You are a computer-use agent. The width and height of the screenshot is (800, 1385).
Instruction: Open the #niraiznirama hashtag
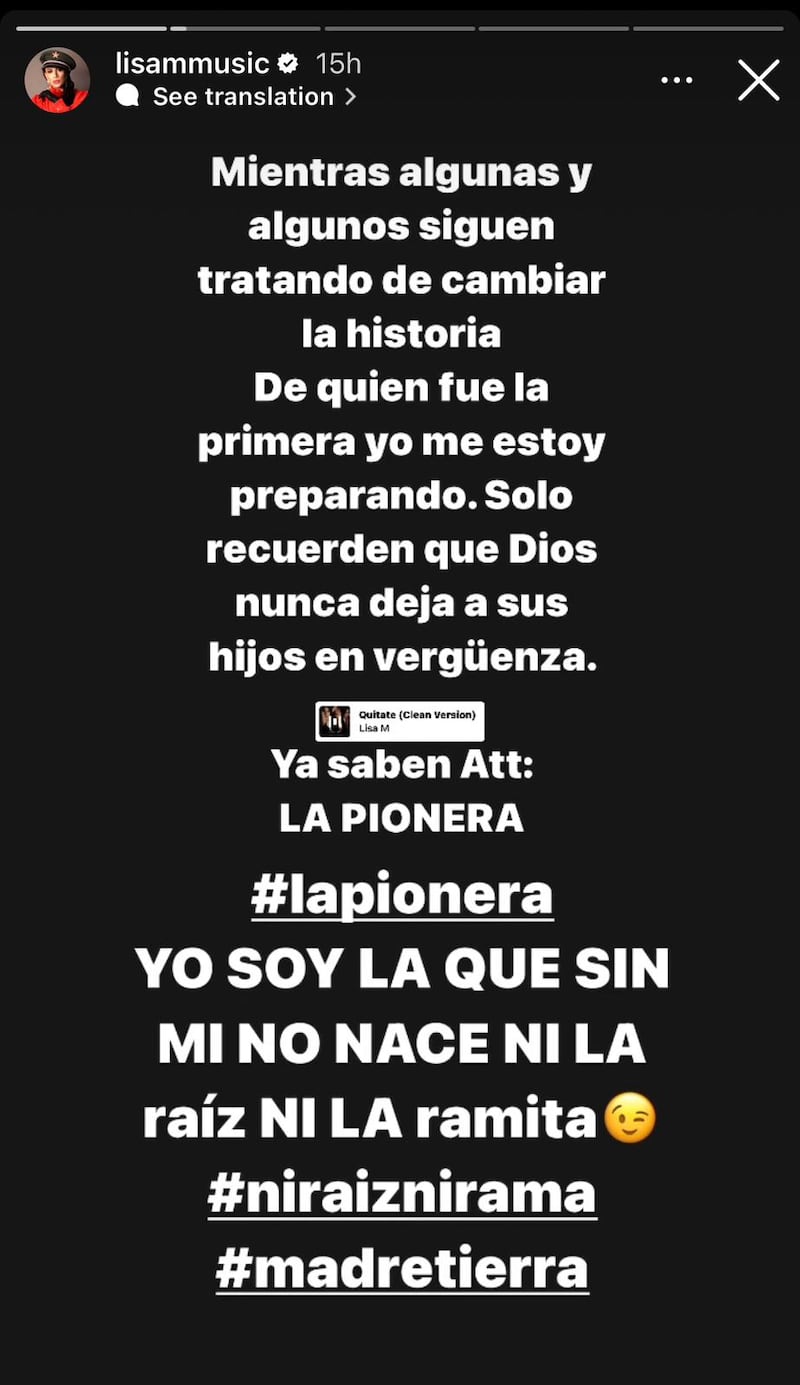(401, 1193)
